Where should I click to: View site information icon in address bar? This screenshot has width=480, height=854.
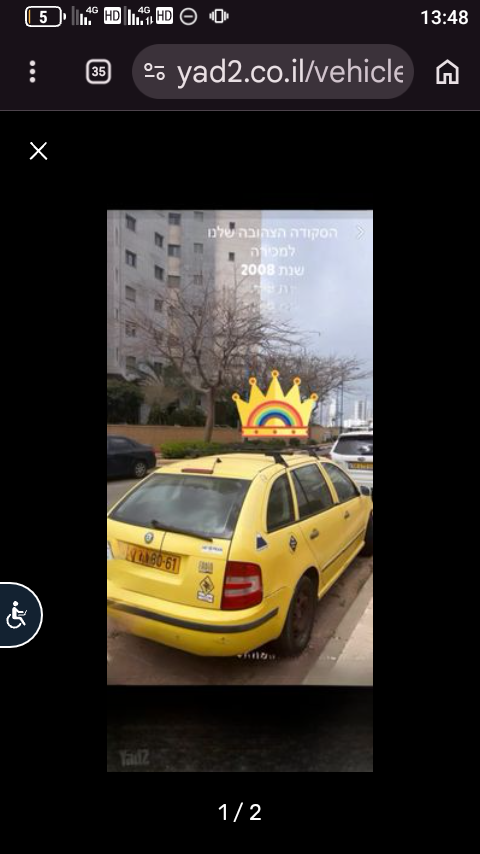tap(154, 71)
